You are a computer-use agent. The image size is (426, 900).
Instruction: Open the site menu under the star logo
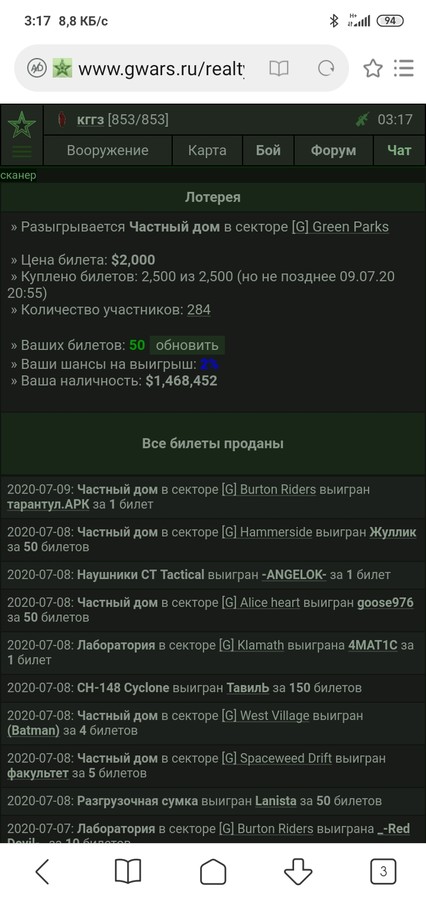[x=22, y=153]
